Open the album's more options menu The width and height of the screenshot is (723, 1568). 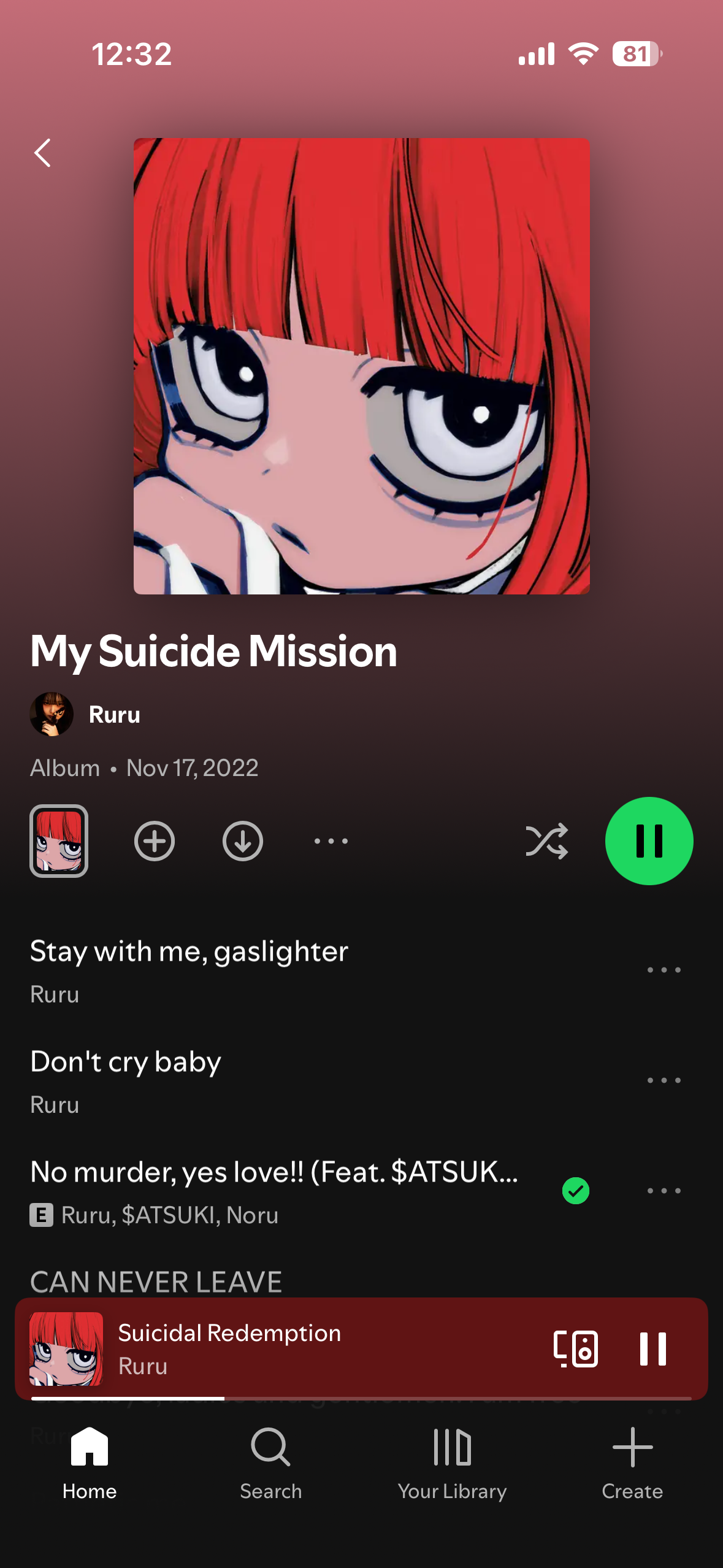tap(330, 841)
